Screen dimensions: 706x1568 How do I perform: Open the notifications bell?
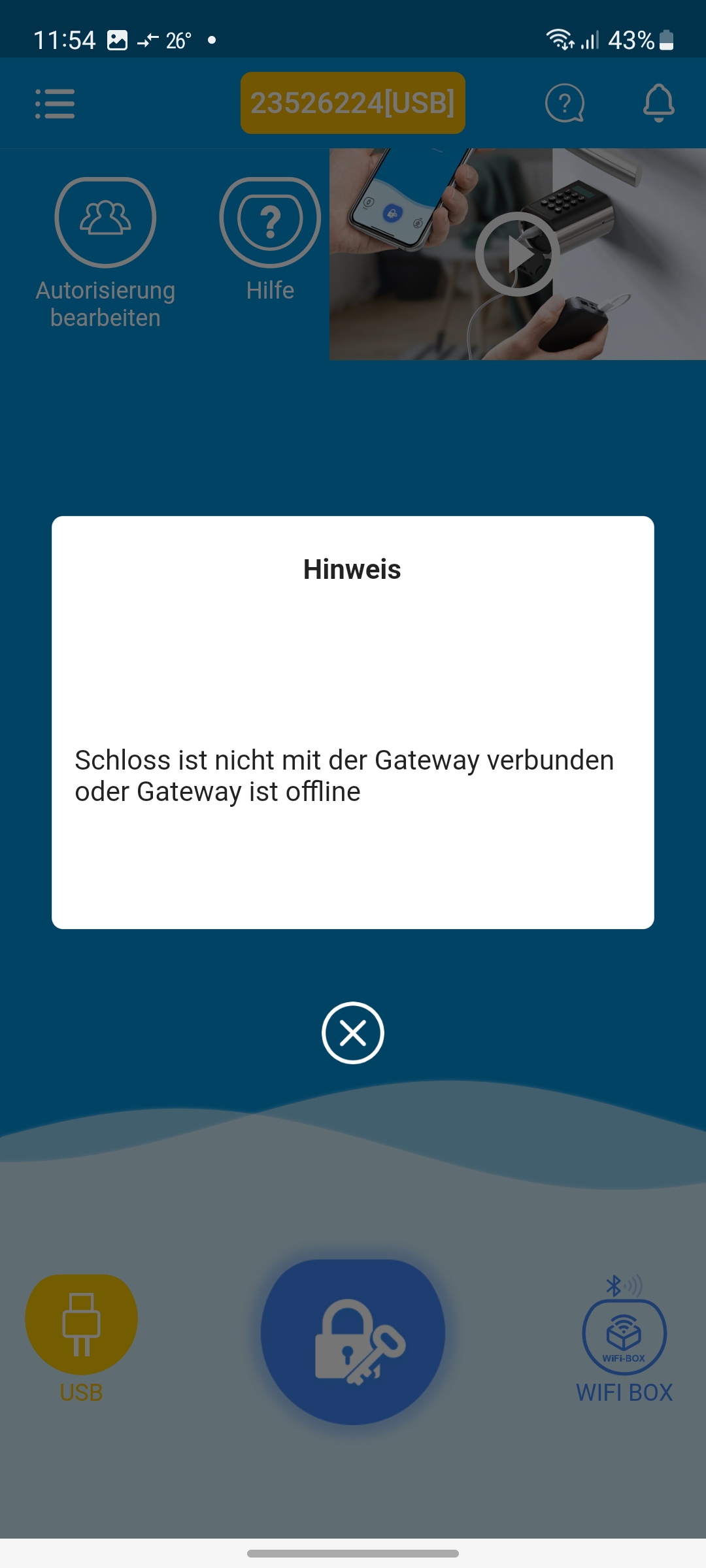coord(658,103)
